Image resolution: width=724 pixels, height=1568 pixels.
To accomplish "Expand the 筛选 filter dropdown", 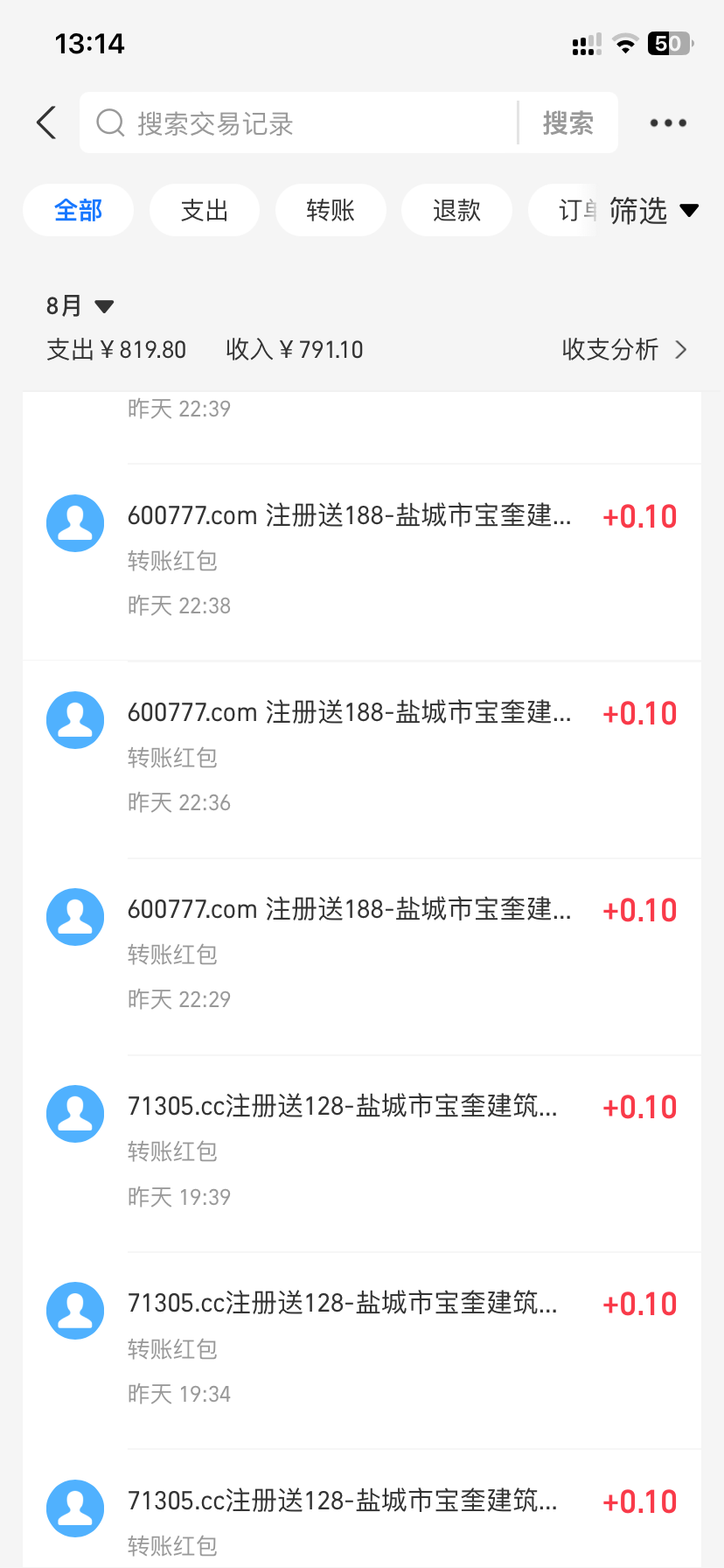I will pyautogui.click(x=652, y=210).
